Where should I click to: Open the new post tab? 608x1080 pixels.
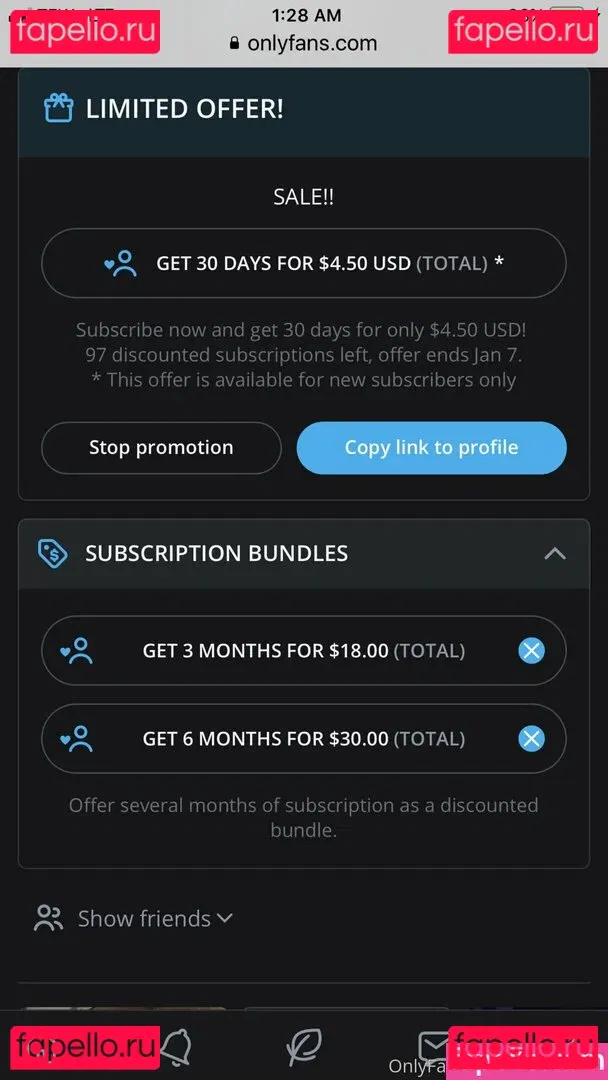click(x=303, y=1046)
